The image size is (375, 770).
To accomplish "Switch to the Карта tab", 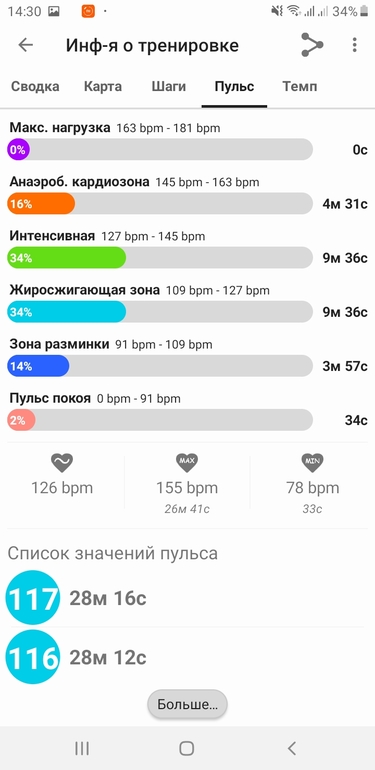I will pos(103,87).
